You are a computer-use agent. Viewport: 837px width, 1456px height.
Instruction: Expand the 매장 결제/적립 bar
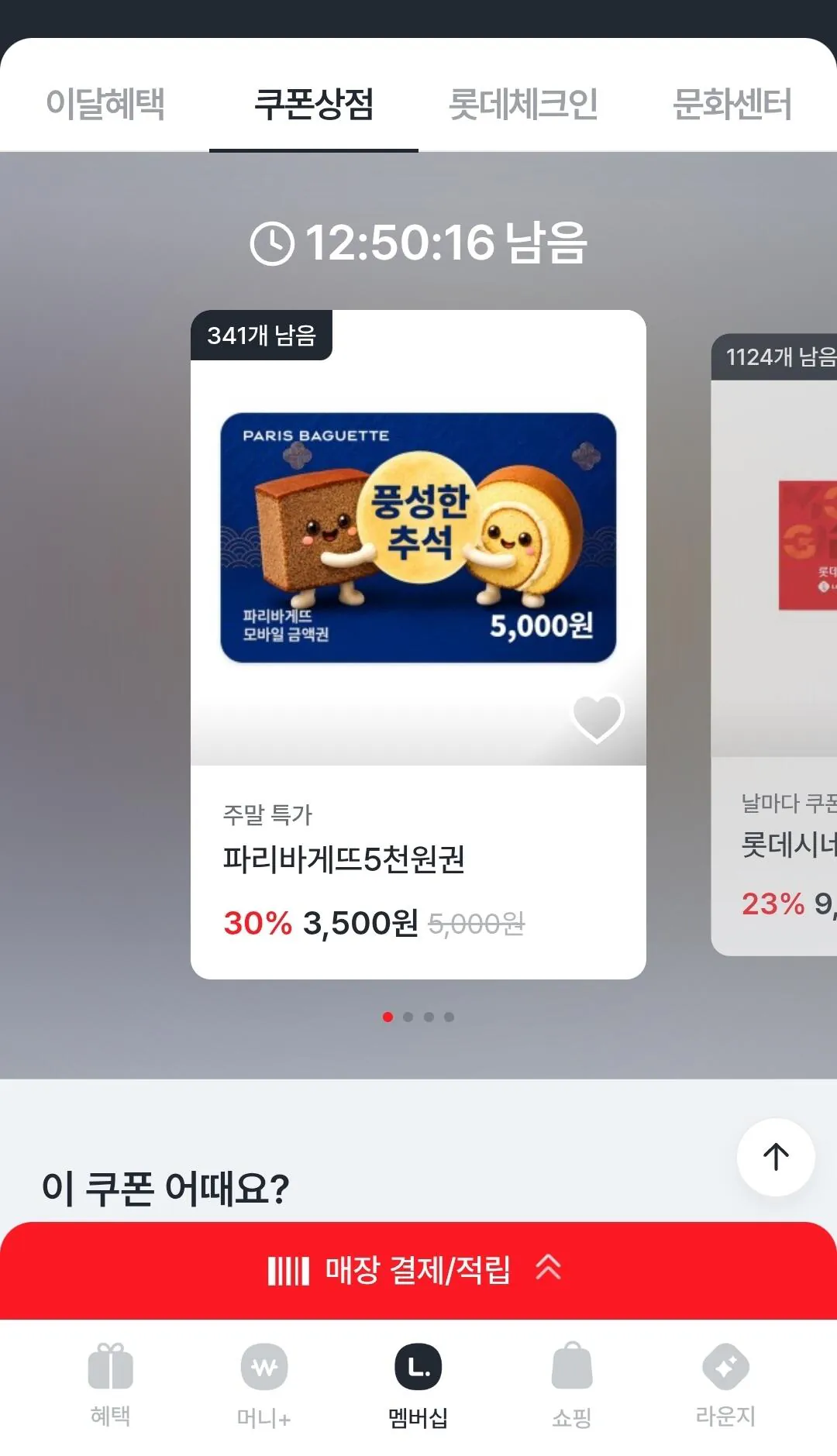418,1270
